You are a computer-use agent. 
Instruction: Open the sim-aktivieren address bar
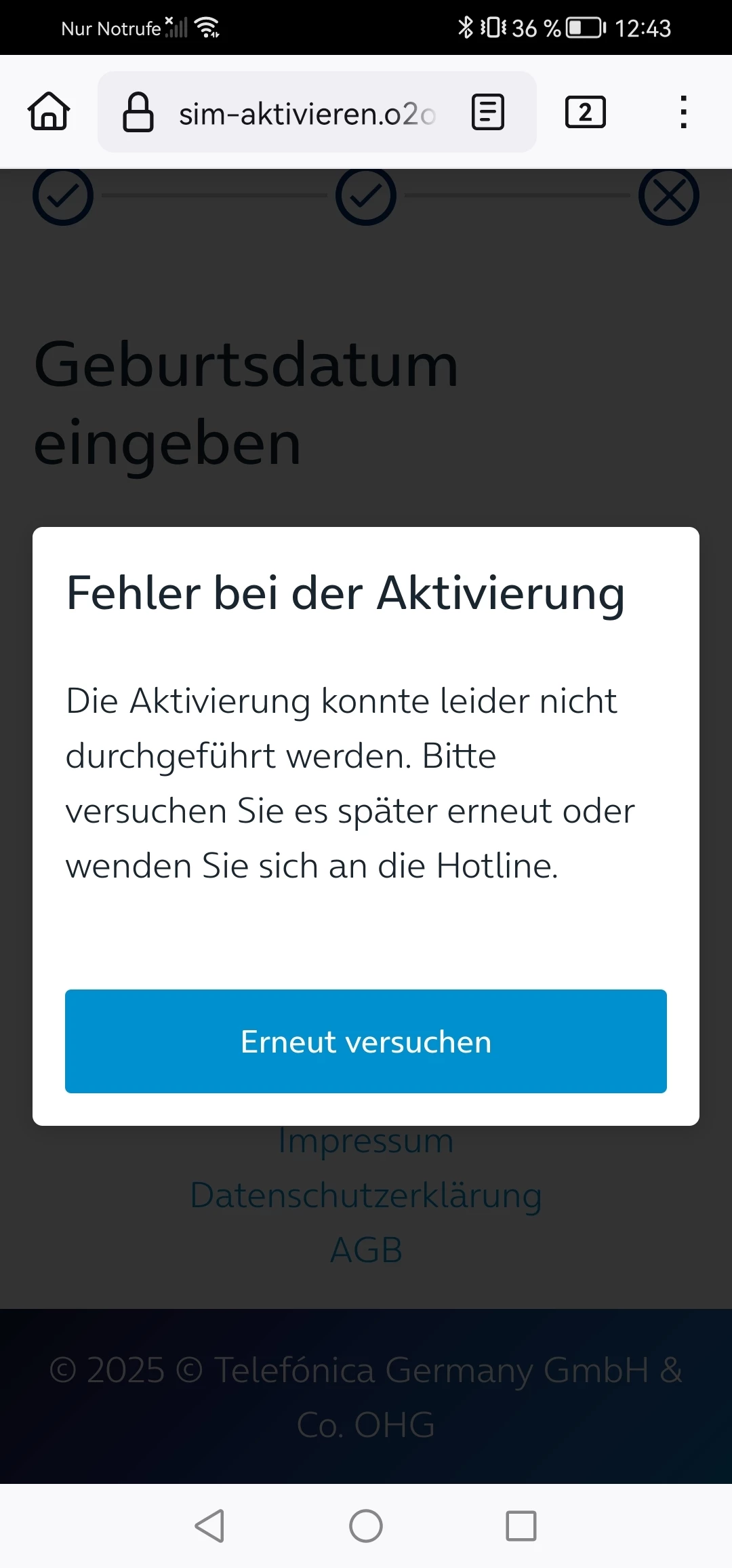306,113
